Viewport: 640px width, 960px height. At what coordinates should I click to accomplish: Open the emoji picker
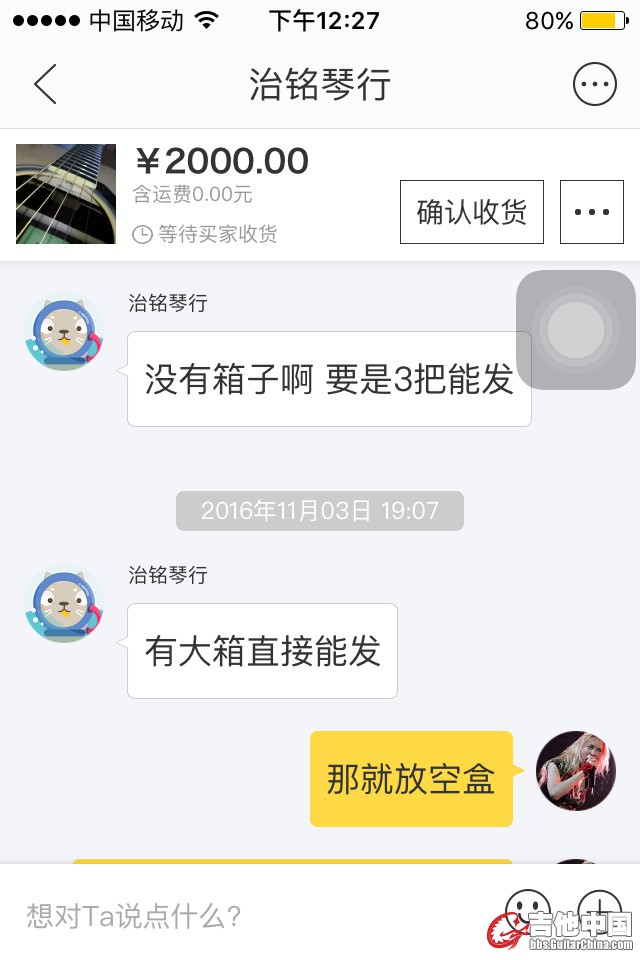click(x=527, y=908)
